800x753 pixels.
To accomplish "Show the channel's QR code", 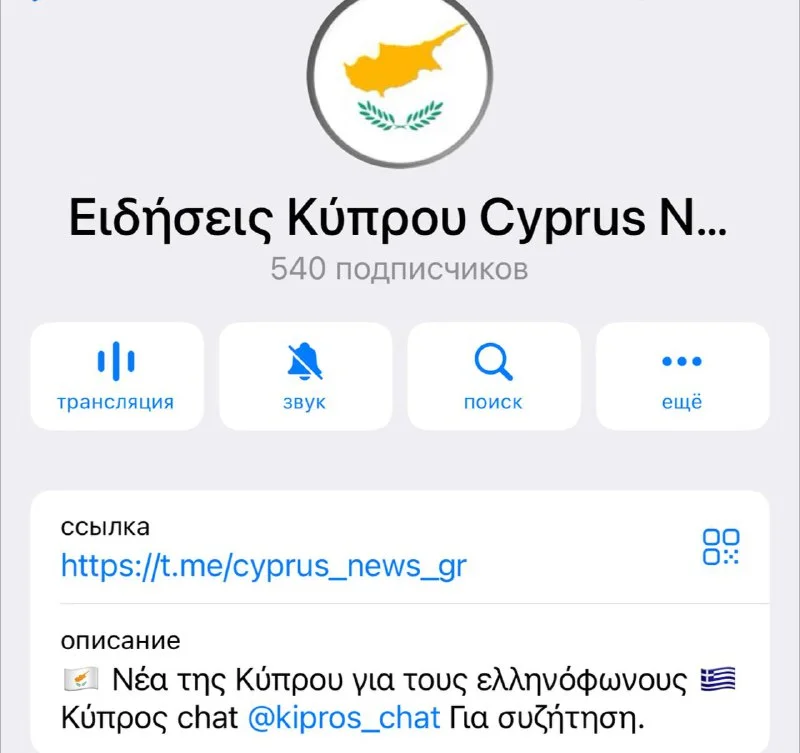I will coord(721,548).
